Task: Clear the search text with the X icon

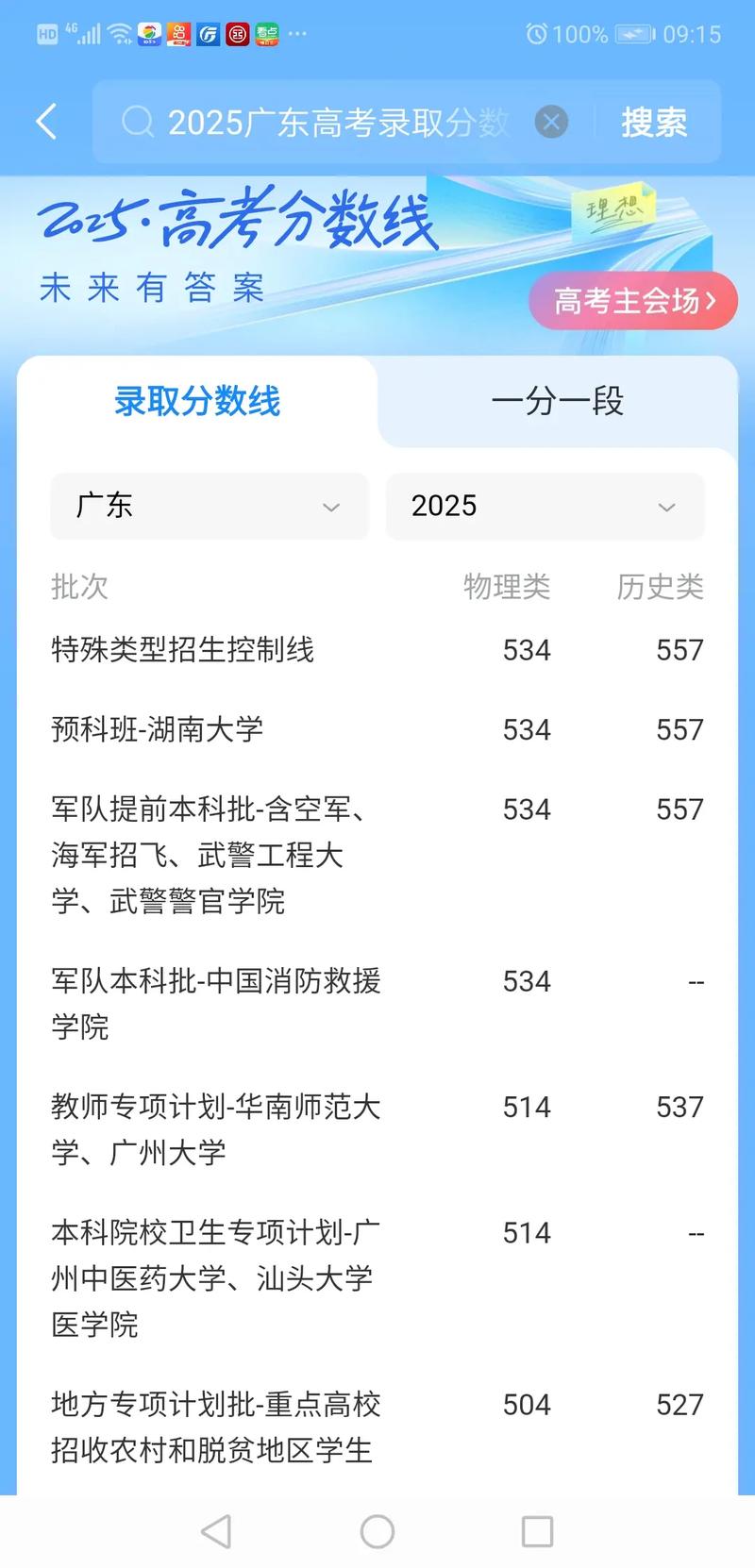Action: click(552, 123)
